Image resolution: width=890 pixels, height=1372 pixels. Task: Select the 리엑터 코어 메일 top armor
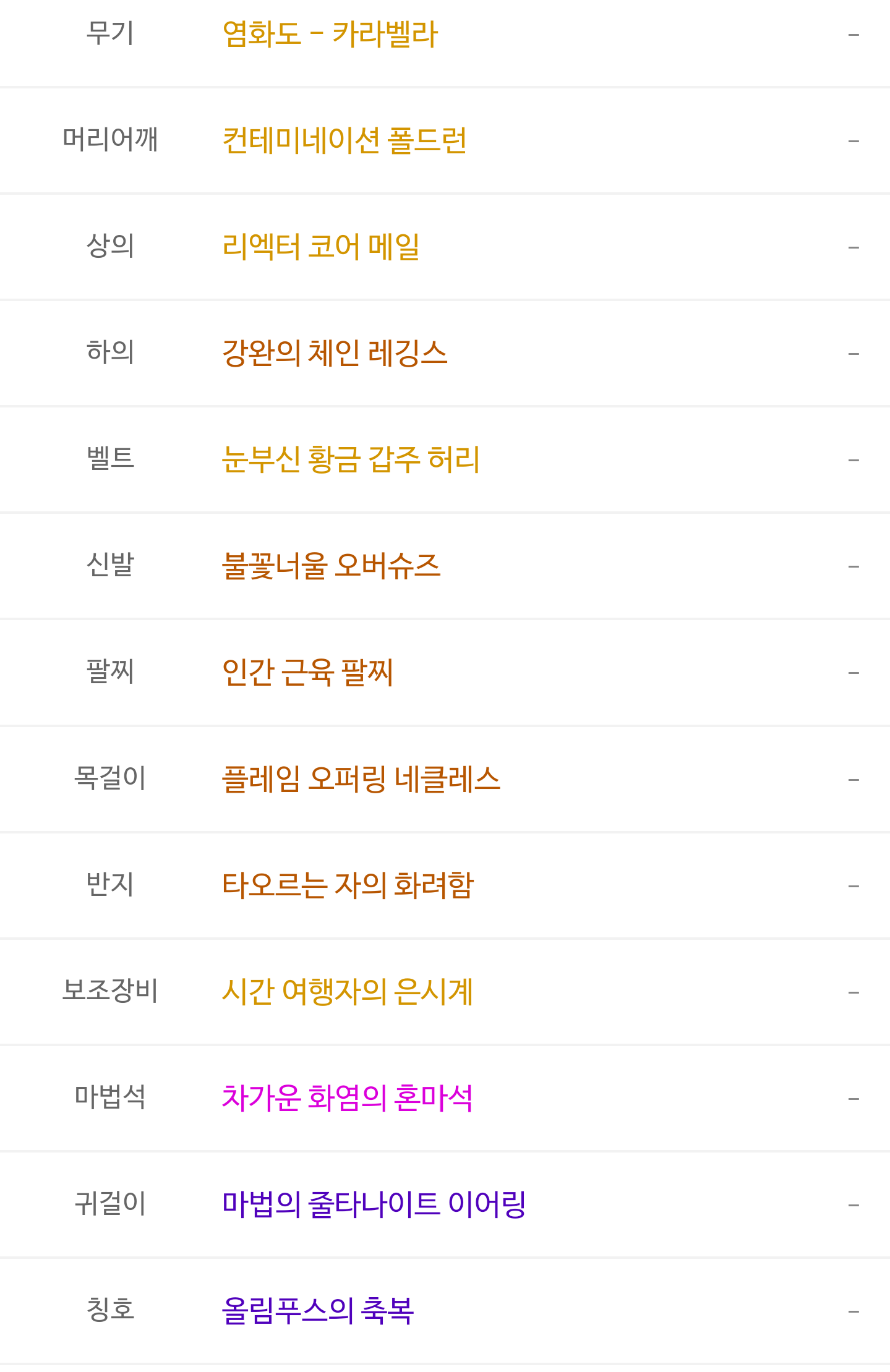click(321, 247)
